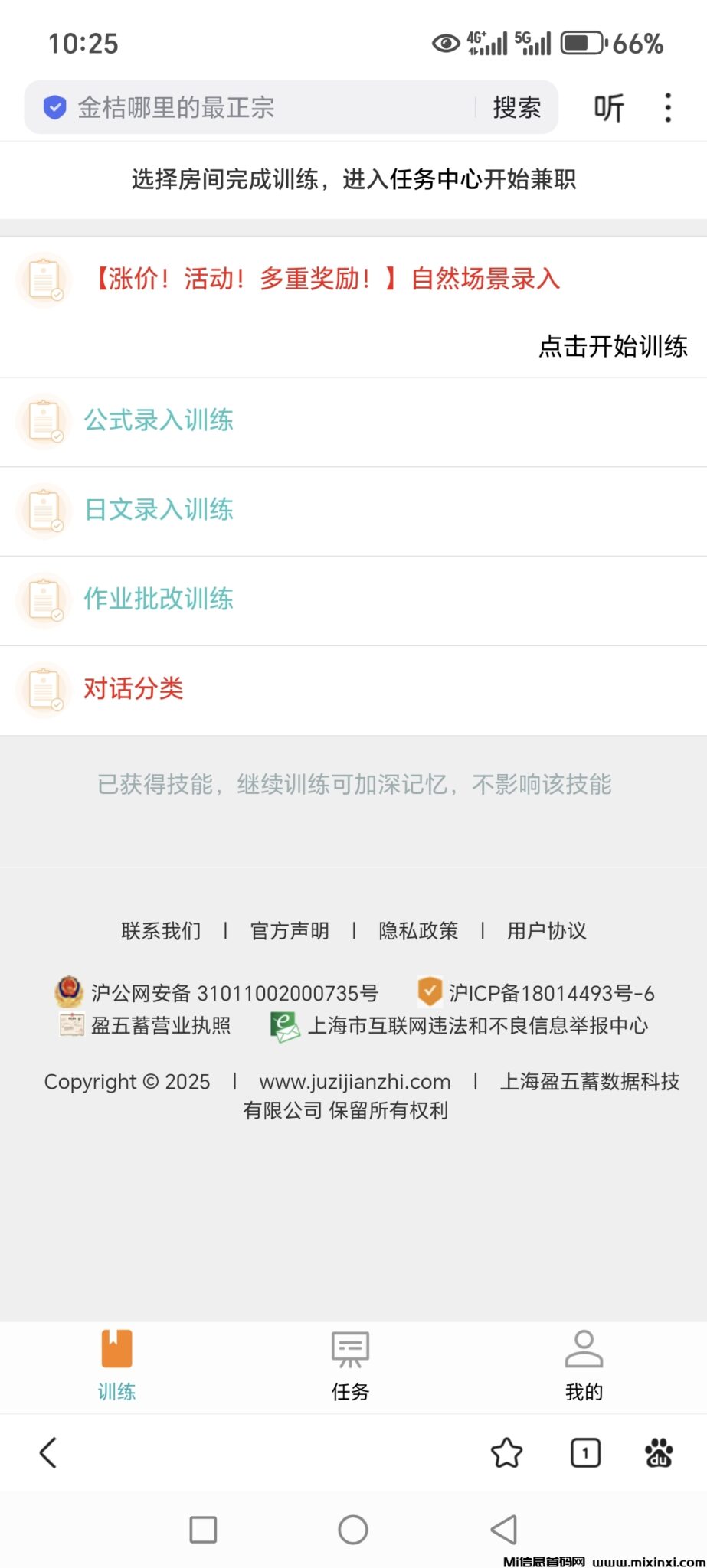Click the clipboard icon beside 自然场景录入
This screenshot has height=1568, width=707.
point(44,280)
